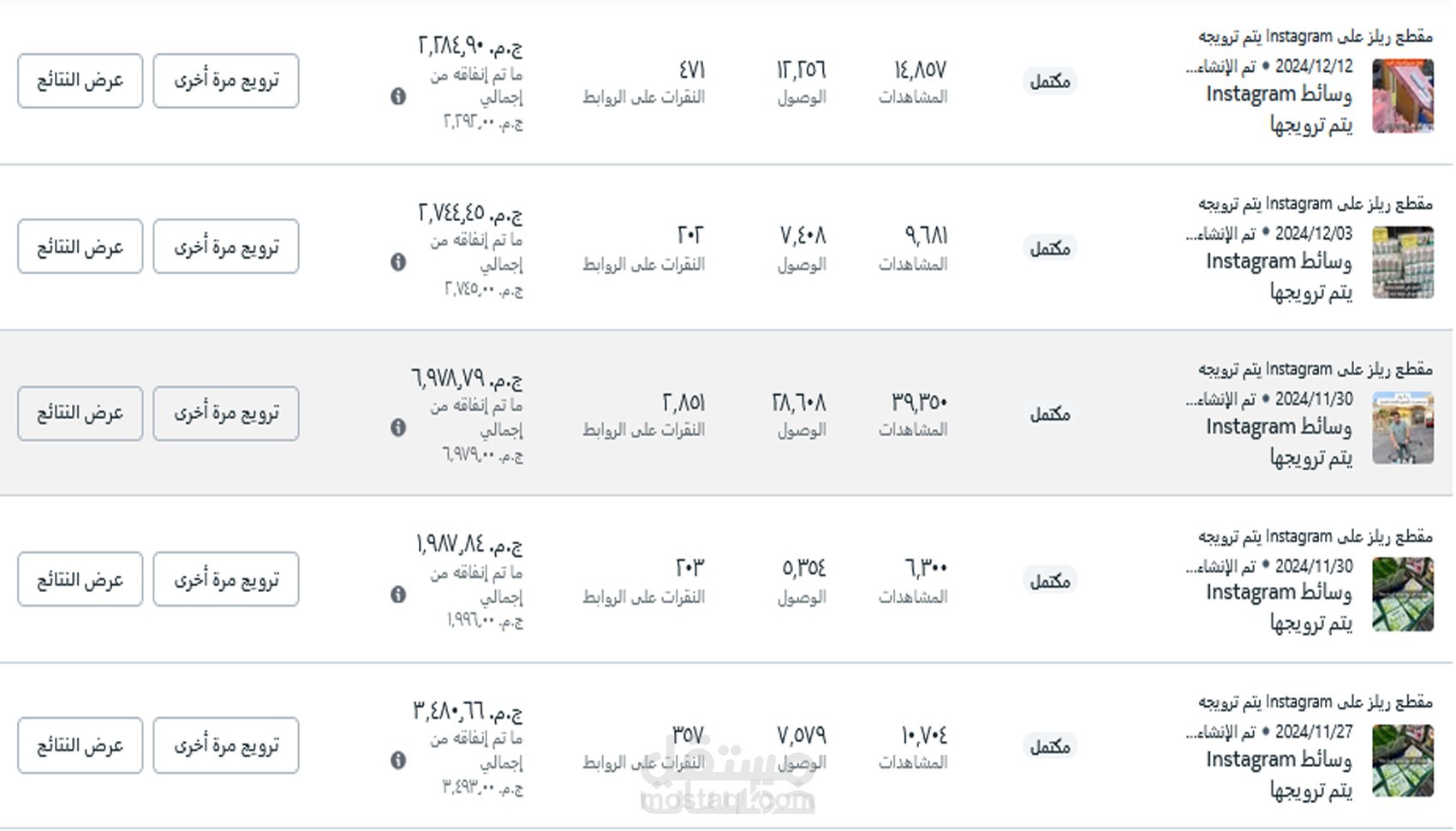Open spend info icon beside ١,٩٨٧٫٨٤ amount
This screenshot has height=831, width=1456.
click(x=398, y=595)
